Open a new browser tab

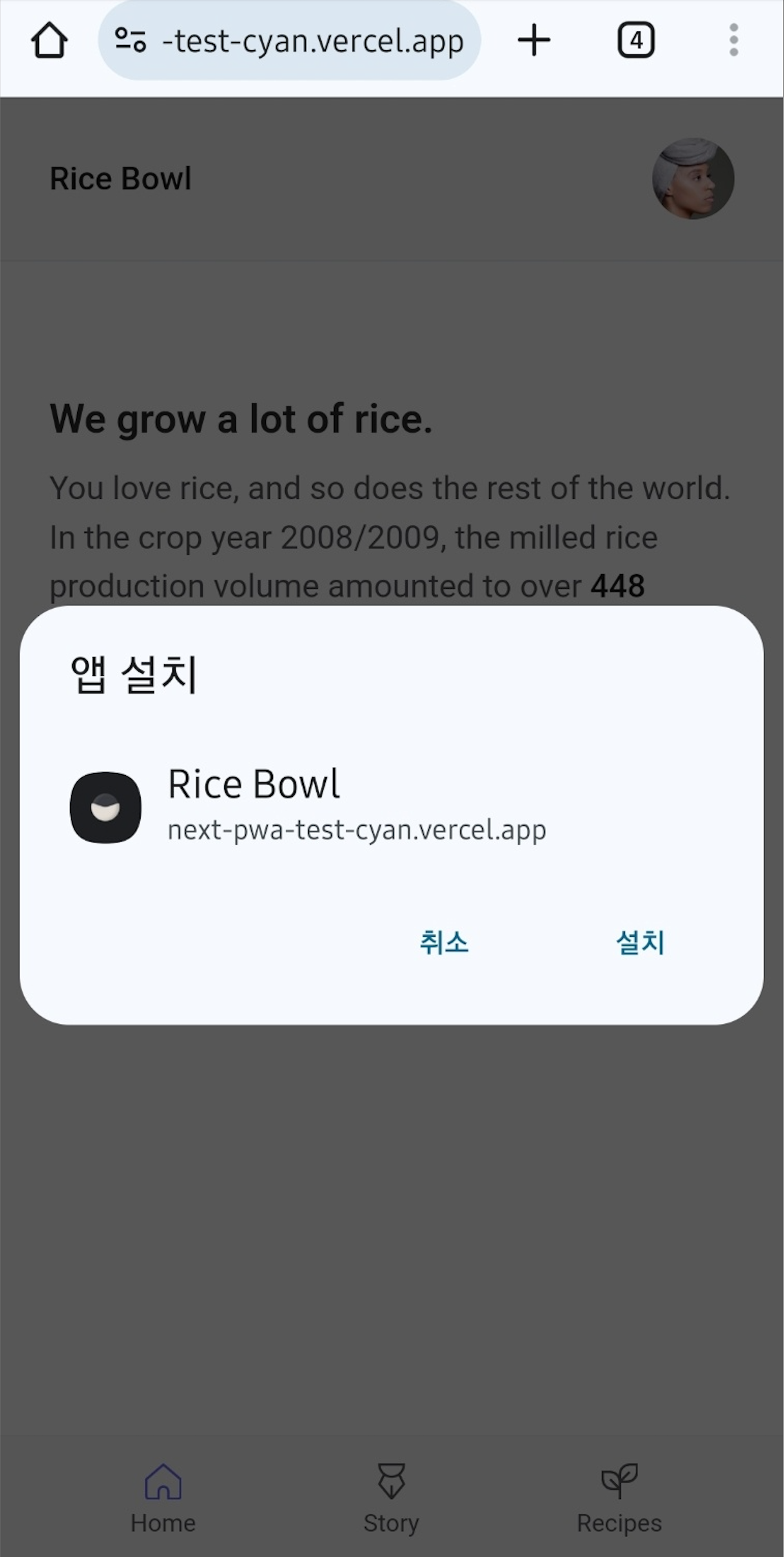coord(534,40)
